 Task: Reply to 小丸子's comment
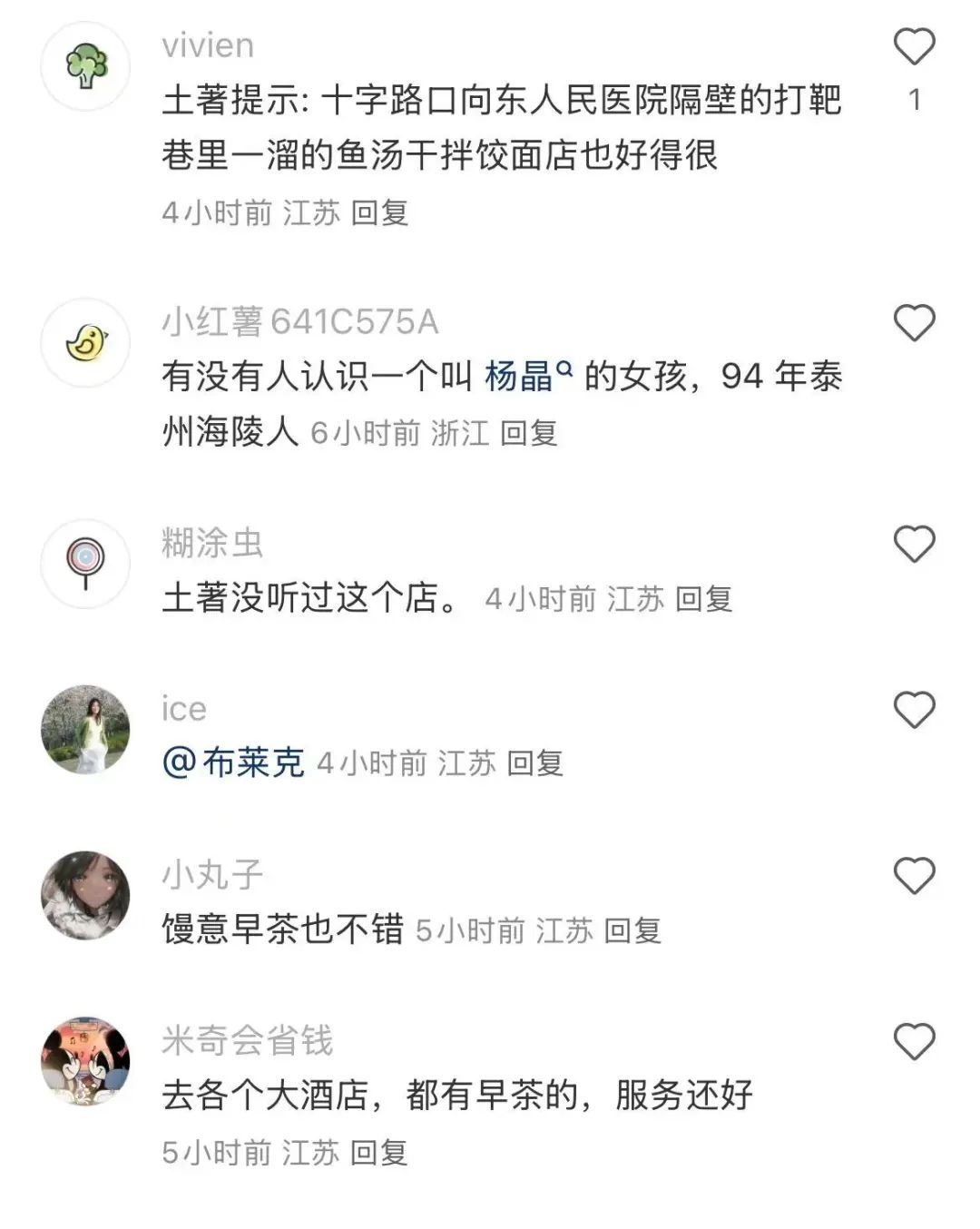point(632,930)
